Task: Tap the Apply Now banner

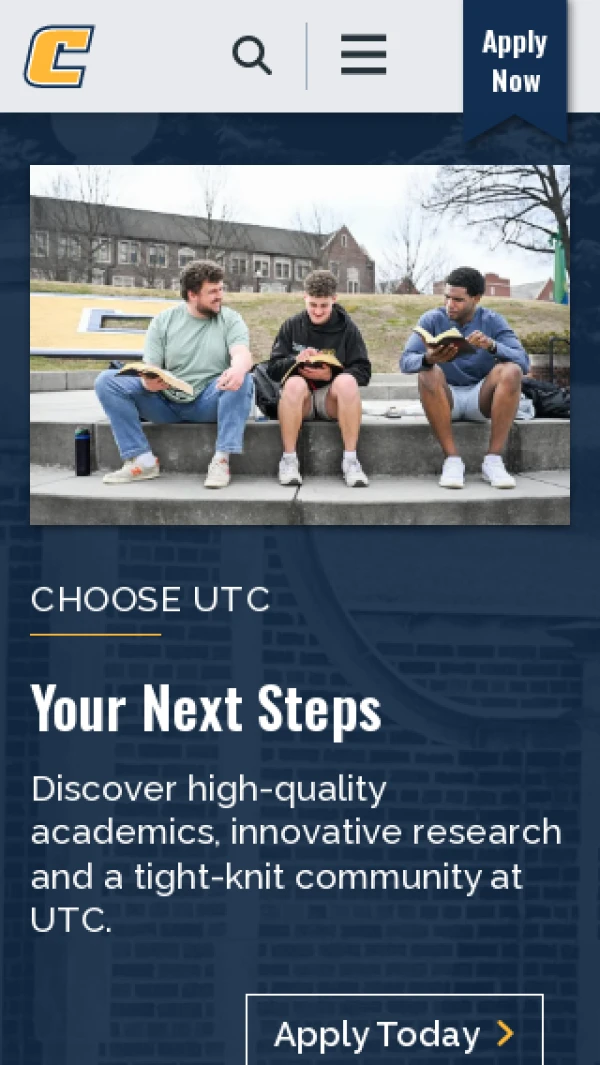Action: (514, 61)
